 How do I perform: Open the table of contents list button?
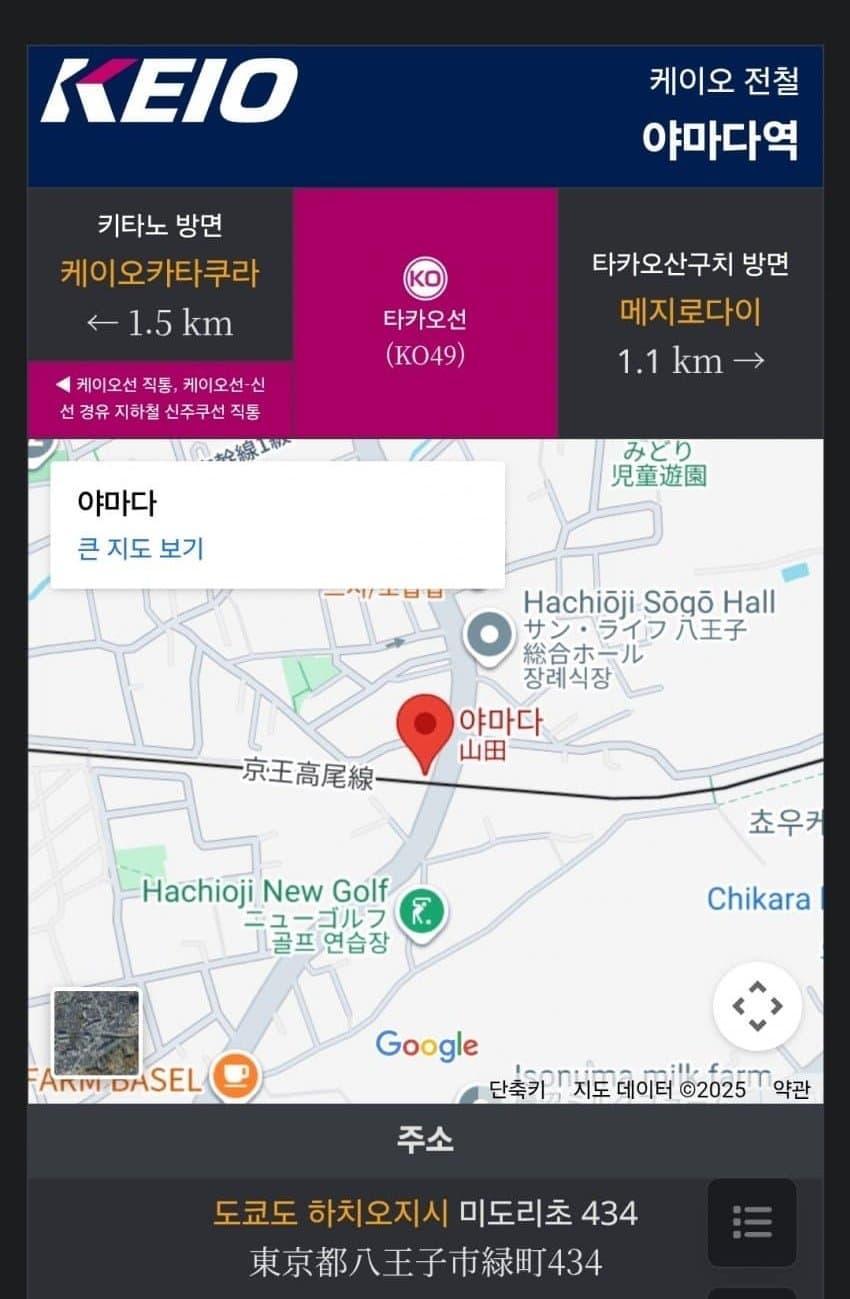752,1222
